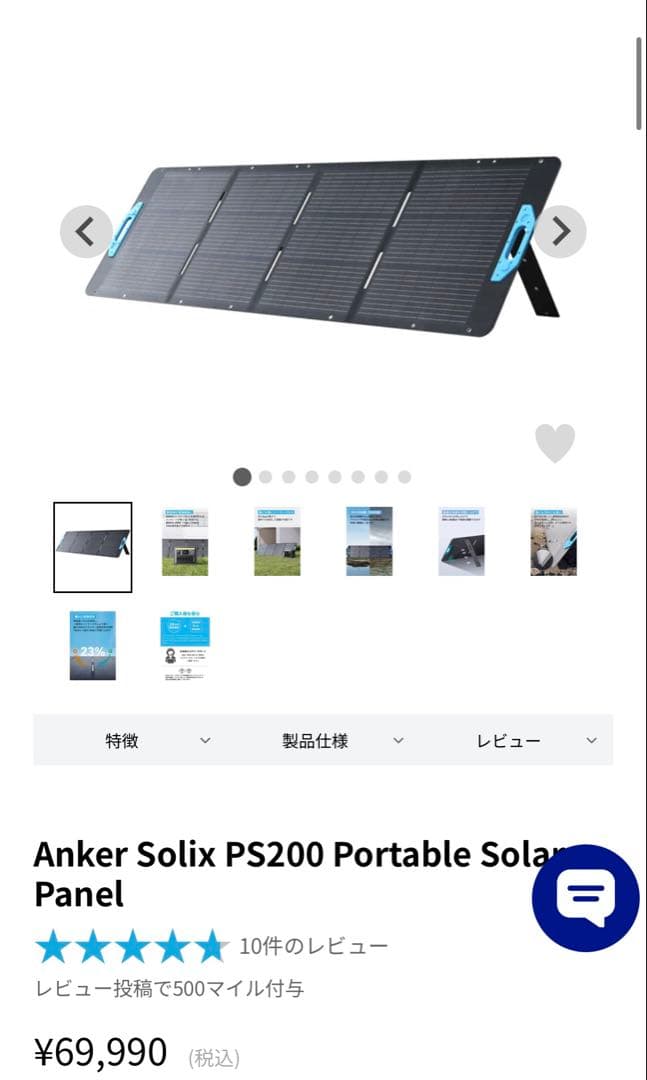Open the 23% efficiency thumbnail
The height and width of the screenshot is (1080, 647).
(x=92, y=646)
